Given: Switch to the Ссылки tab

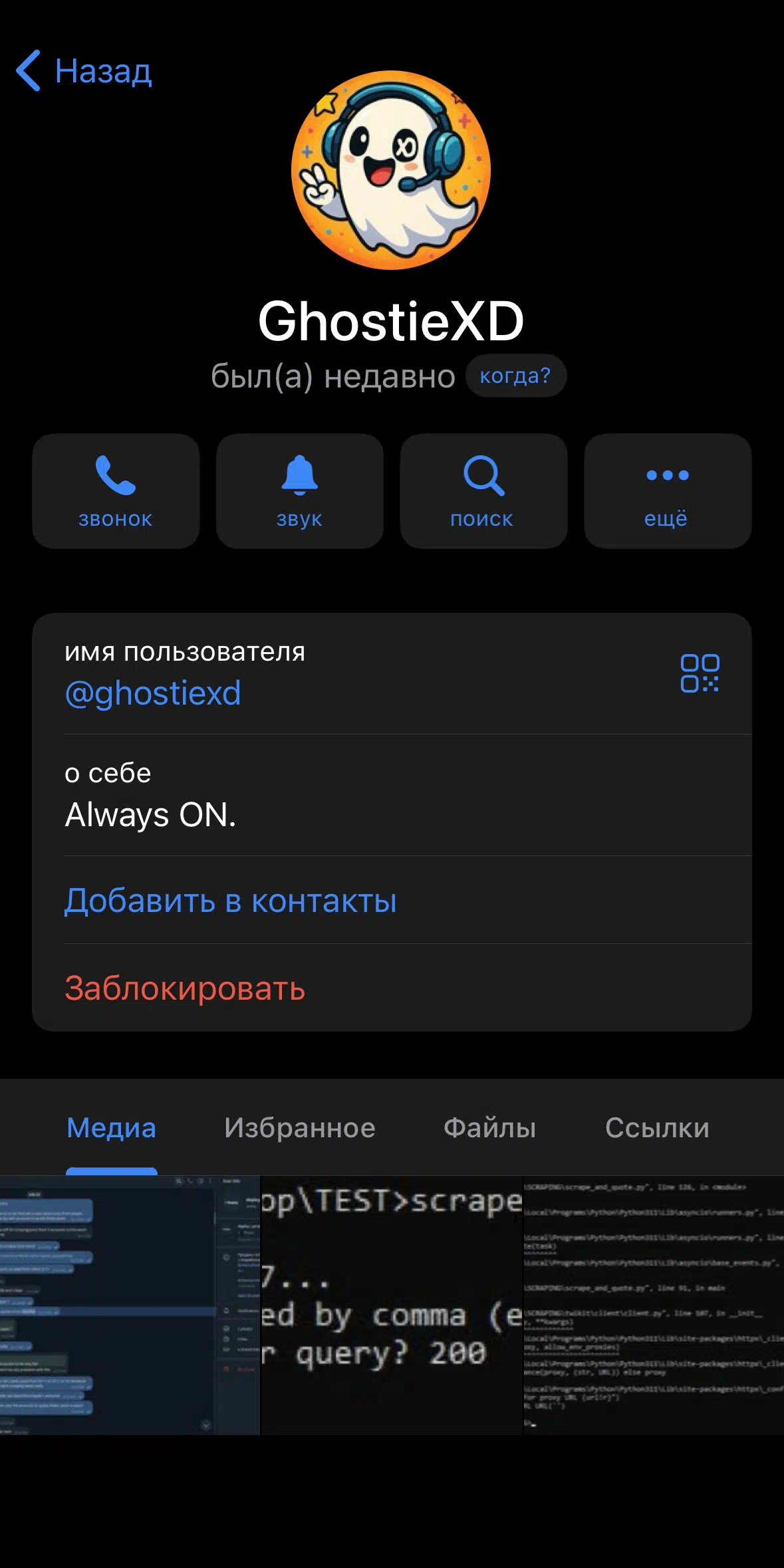Looking at the screenshot, I should pos(657,1128).
